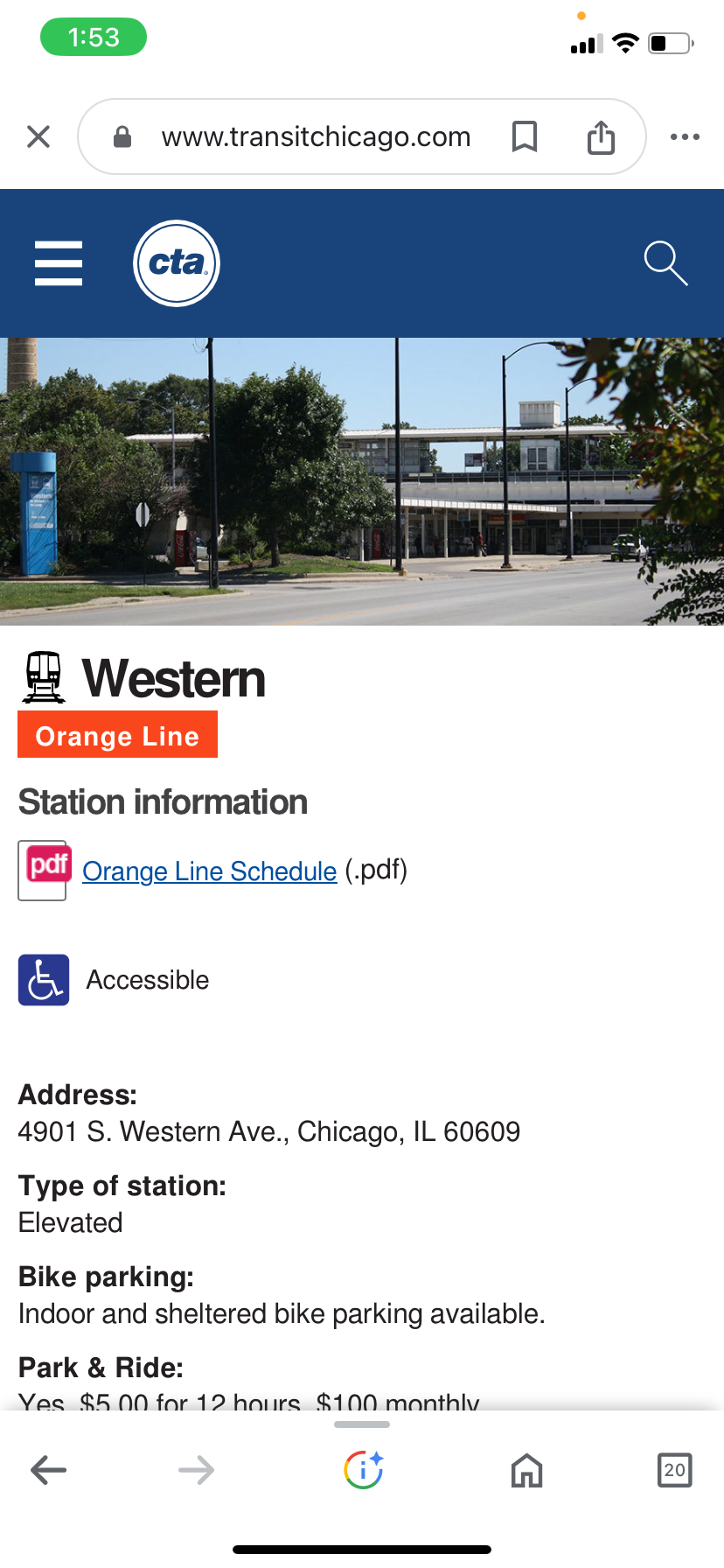
Task: View the 20 open tabs
Action: tap(674, 1470)
